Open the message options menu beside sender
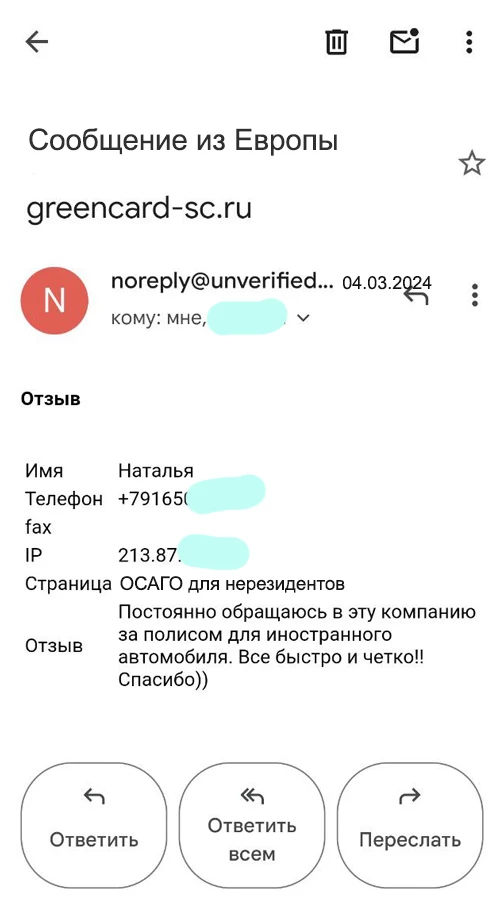500x900 pixels. pyautogui.click(x=475, y=294)
